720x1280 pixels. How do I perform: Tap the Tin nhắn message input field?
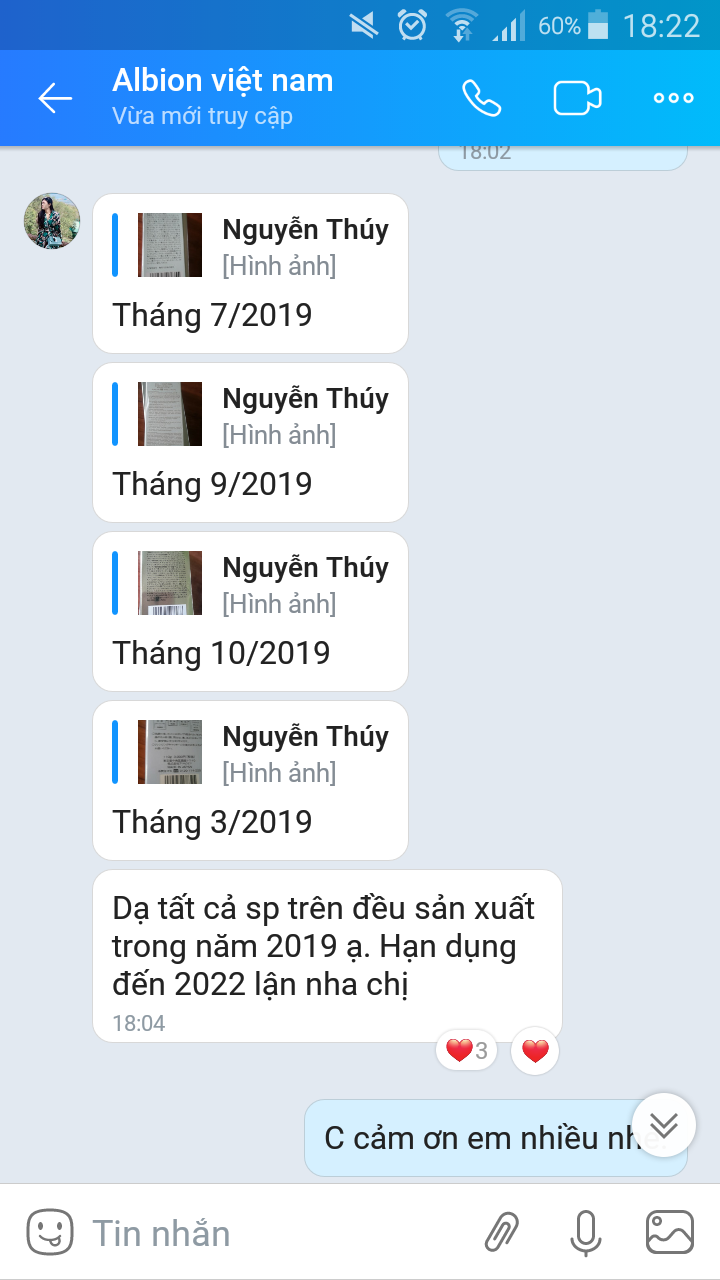[x=200, y=1232]
